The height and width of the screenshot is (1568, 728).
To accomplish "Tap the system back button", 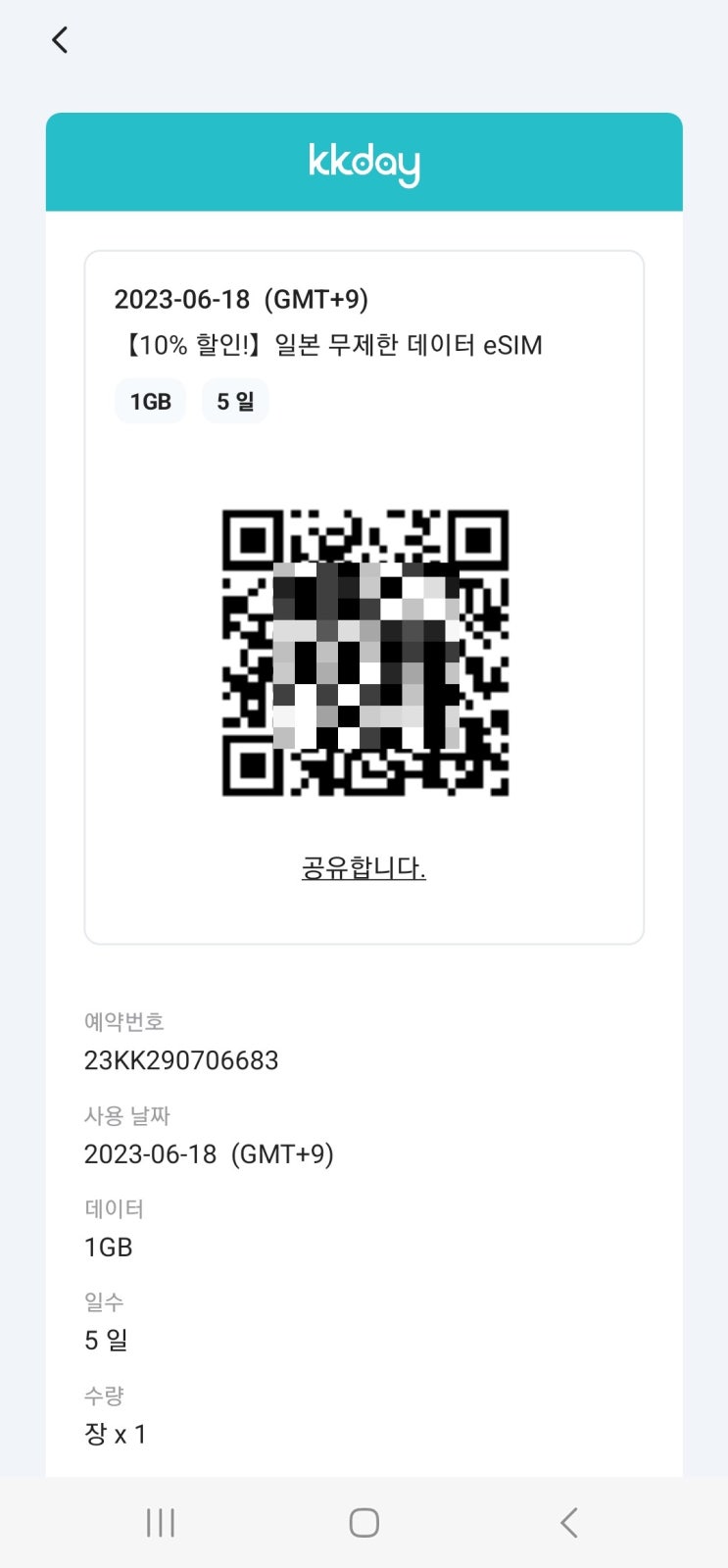I will coord(568,1522).
